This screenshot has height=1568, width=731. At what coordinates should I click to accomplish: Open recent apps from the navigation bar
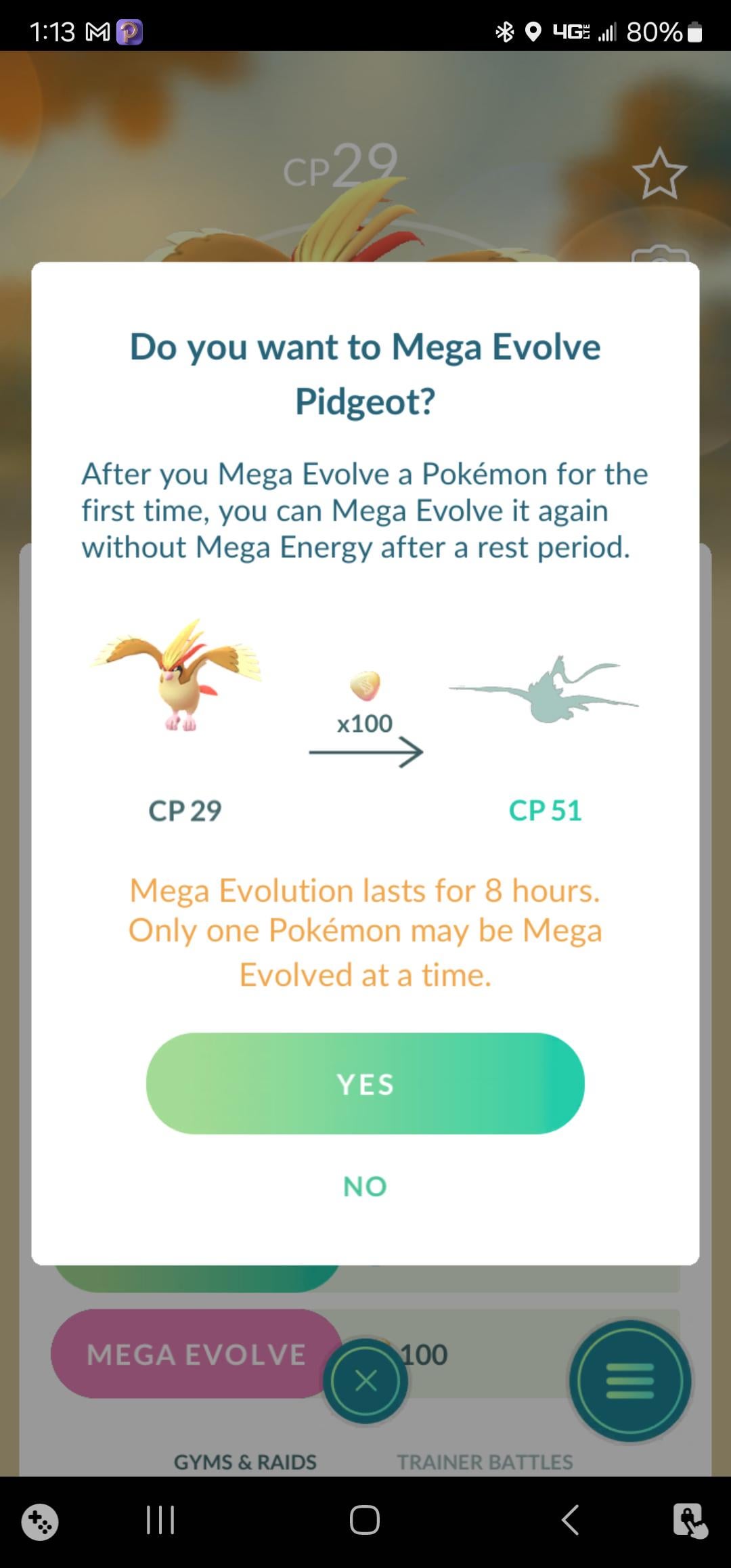pyautogui.click(x=160, y=1520)
